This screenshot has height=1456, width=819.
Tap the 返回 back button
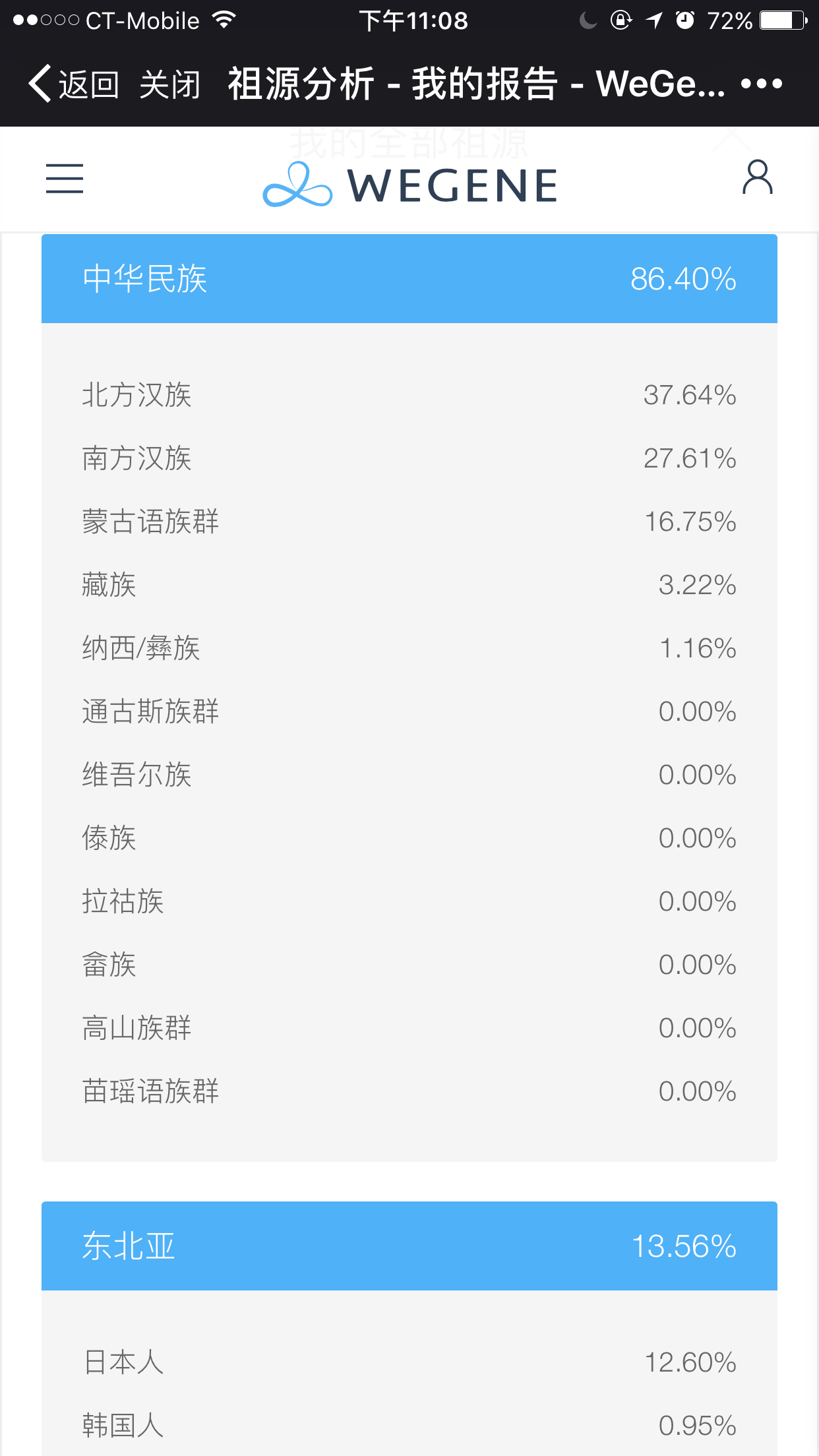pyautogui.click(x=74, y=84)
